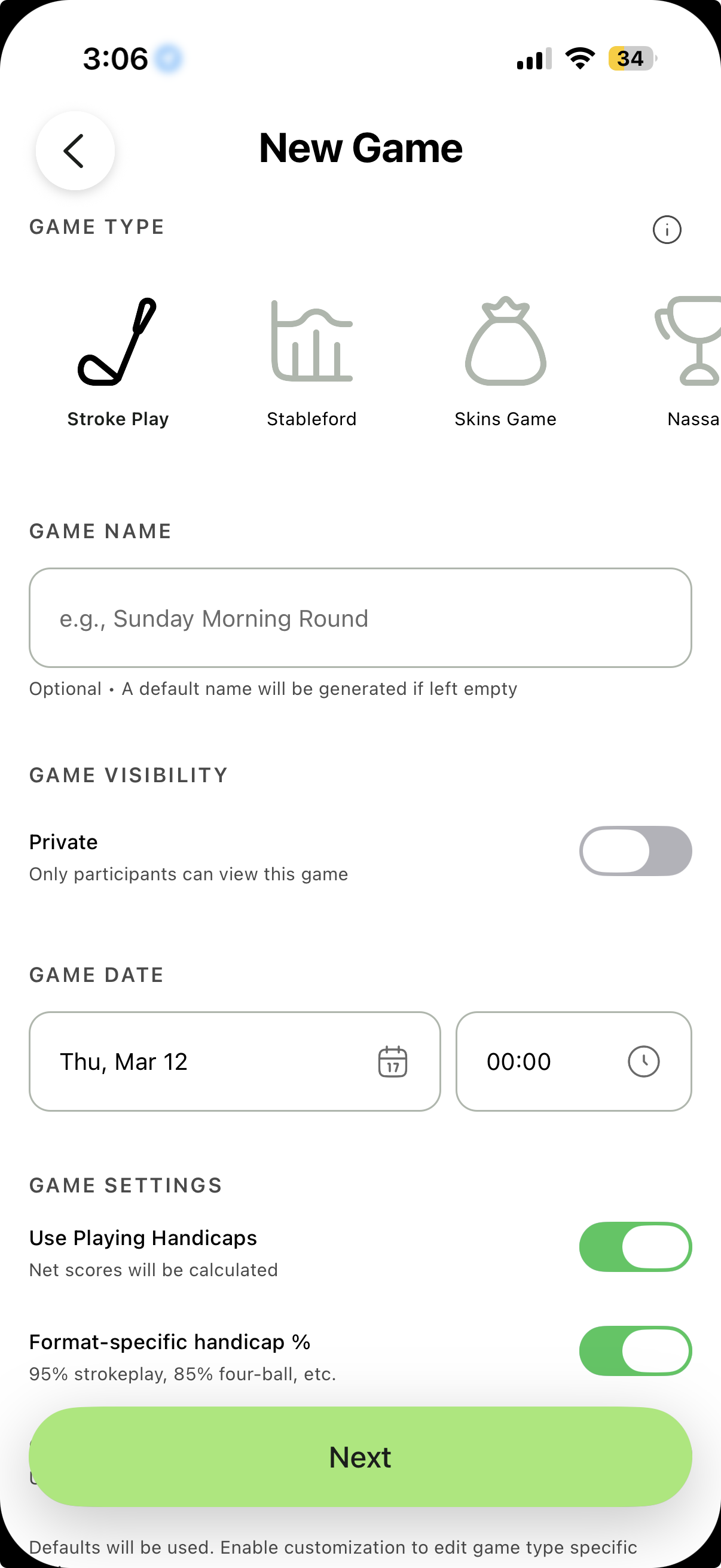Select the Stableford game type label

pos(313,418)
